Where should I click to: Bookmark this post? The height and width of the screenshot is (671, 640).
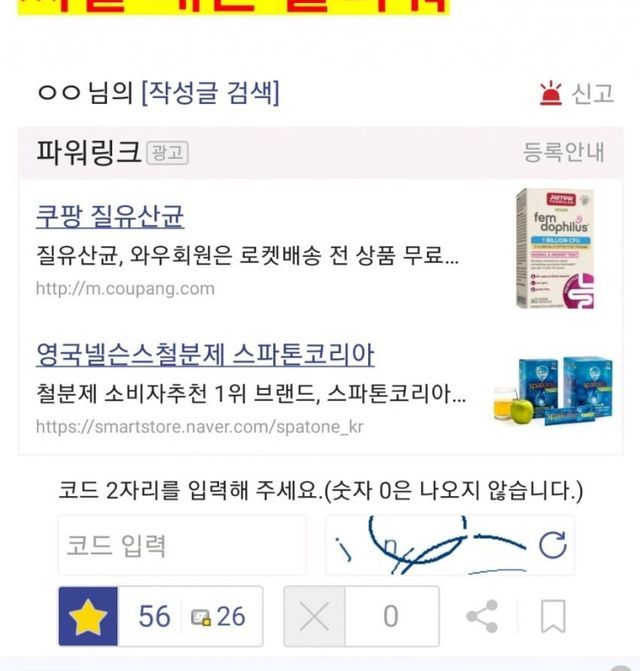click(x=553, y=616)
